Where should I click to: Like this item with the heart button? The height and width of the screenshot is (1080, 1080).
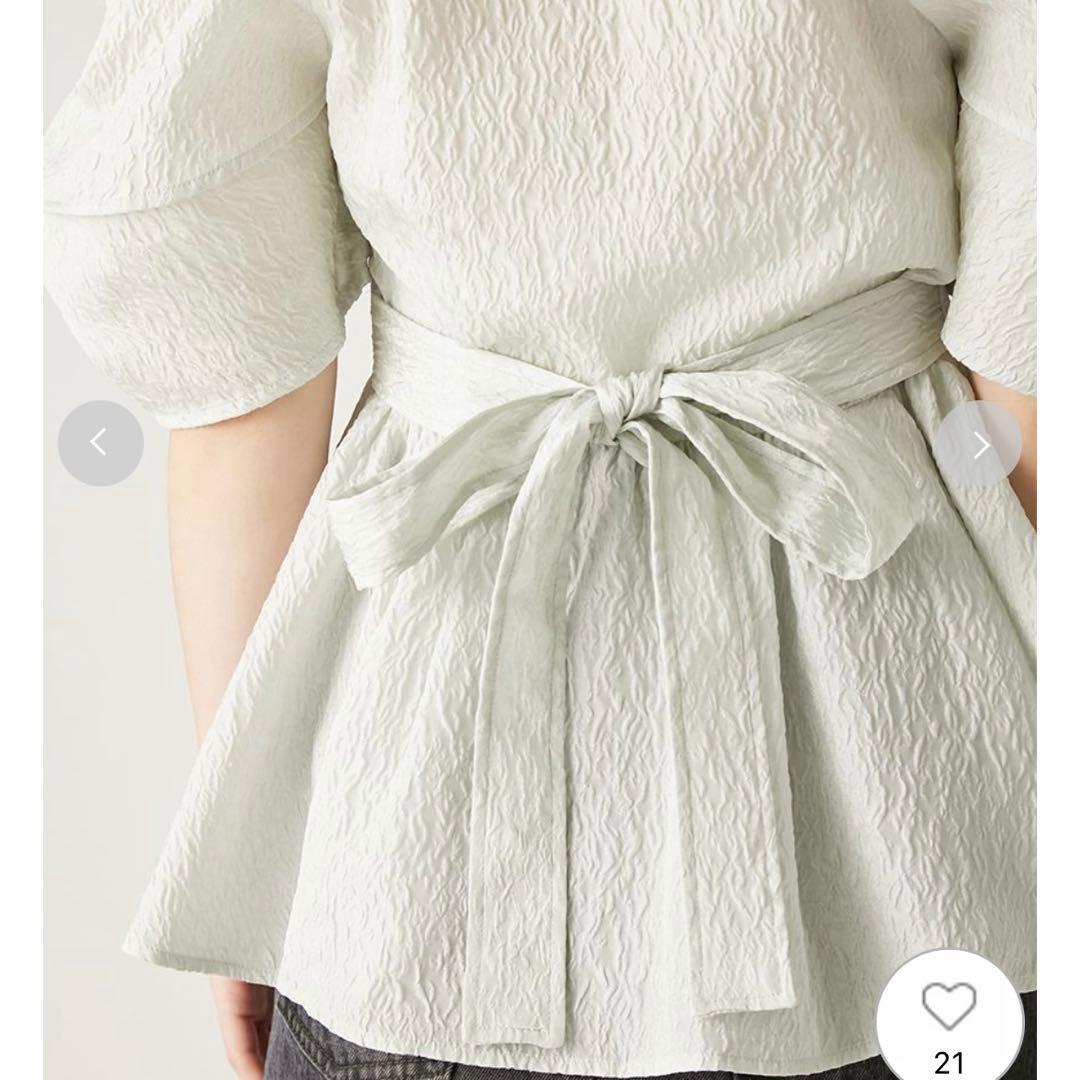[948, 1012]
